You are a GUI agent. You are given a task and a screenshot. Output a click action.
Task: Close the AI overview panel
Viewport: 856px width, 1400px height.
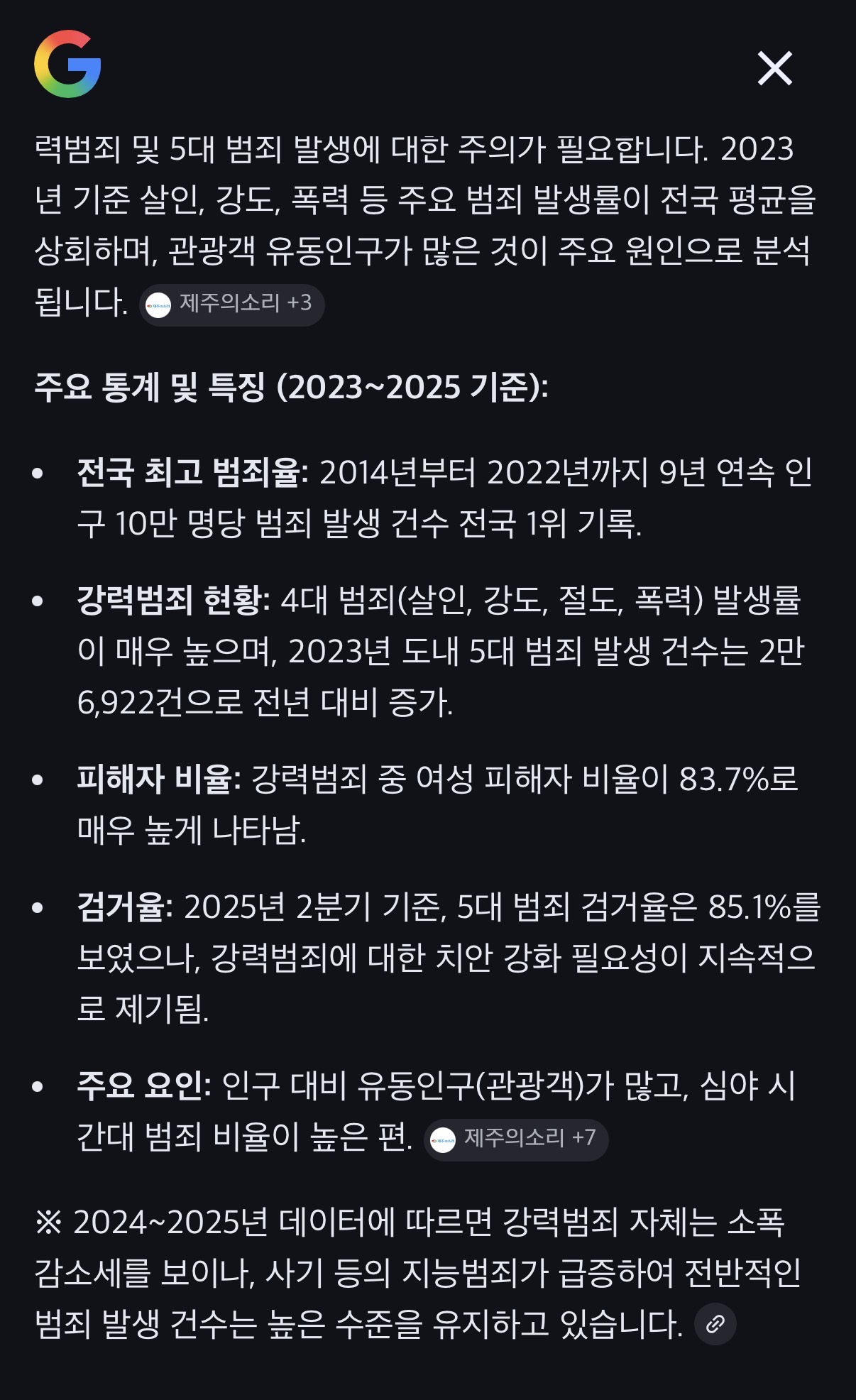click(774, 69)
